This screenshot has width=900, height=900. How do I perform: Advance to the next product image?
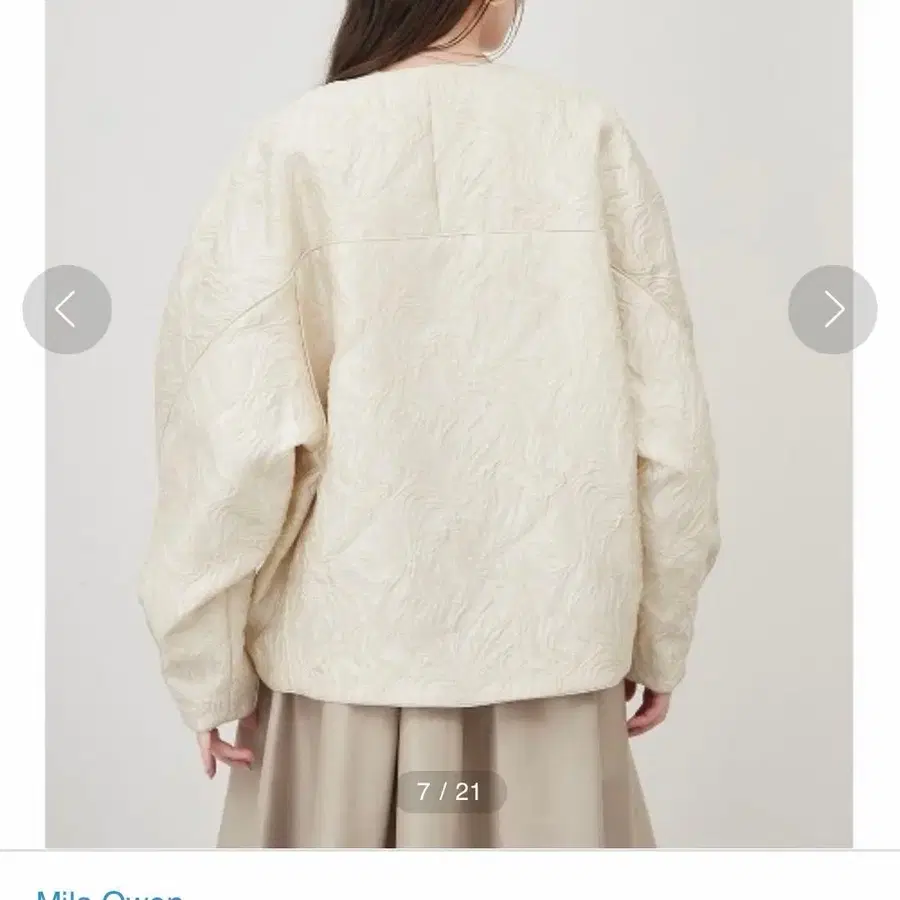[832, 310]
